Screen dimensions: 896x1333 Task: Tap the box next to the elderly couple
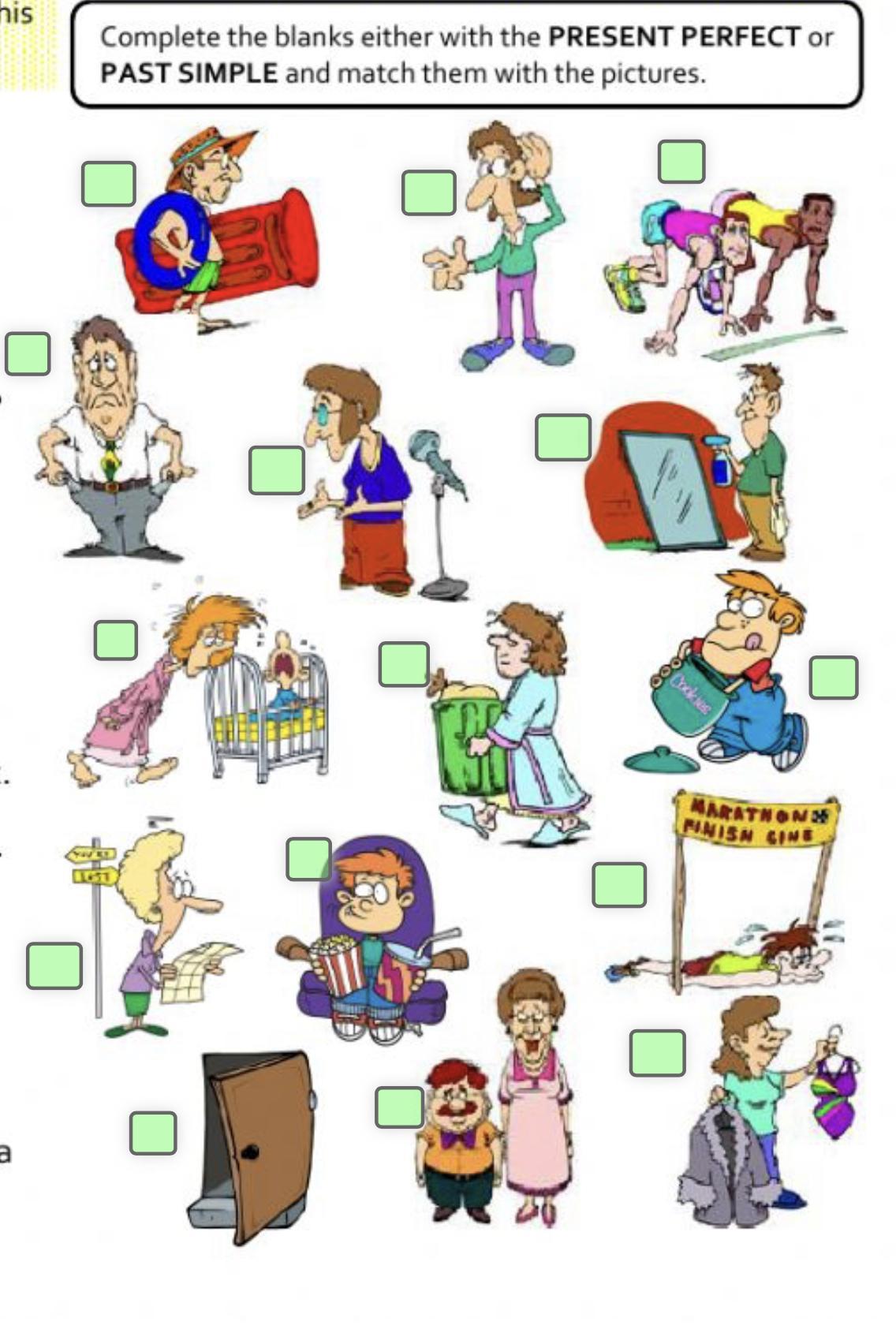click(399, 1107)
